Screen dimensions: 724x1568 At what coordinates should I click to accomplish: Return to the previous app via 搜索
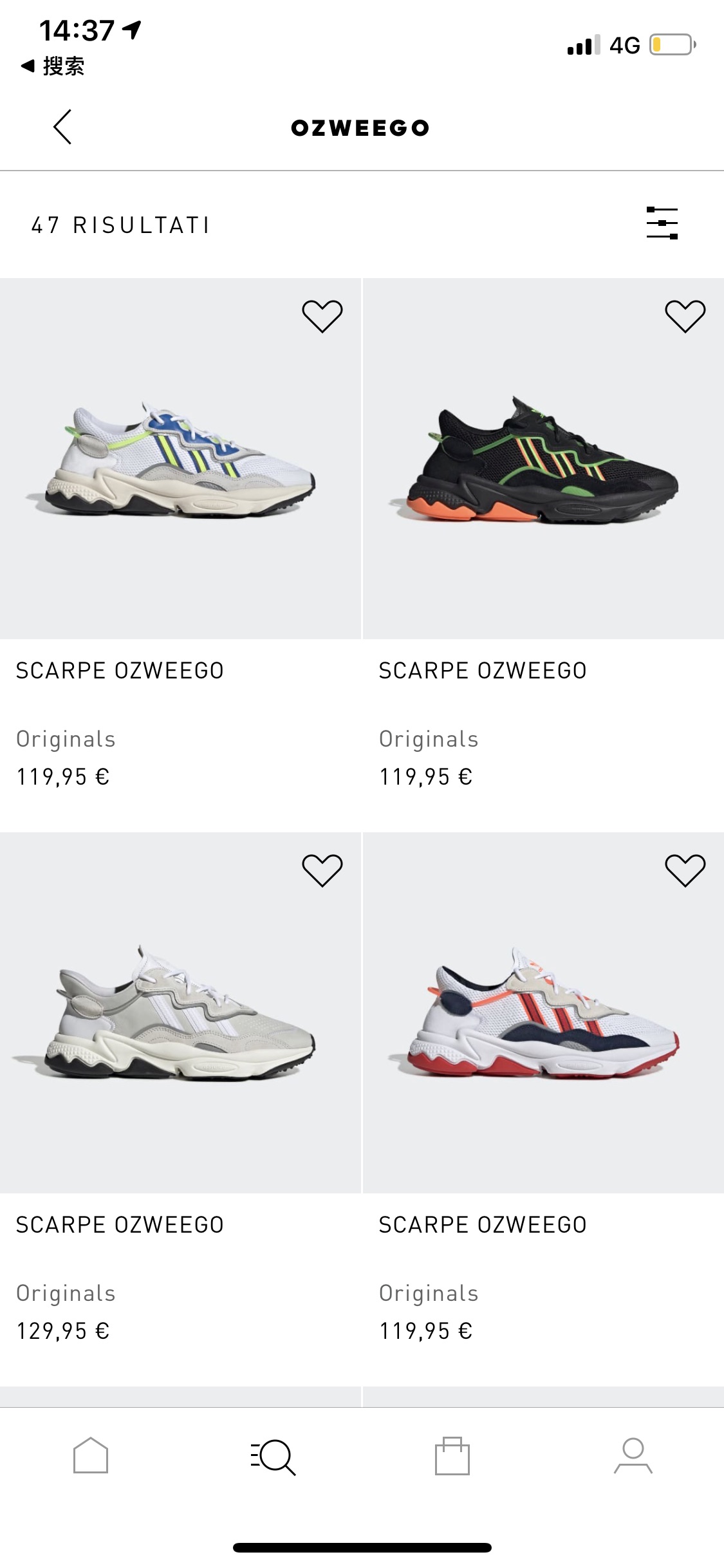click(x=53, y=66)
